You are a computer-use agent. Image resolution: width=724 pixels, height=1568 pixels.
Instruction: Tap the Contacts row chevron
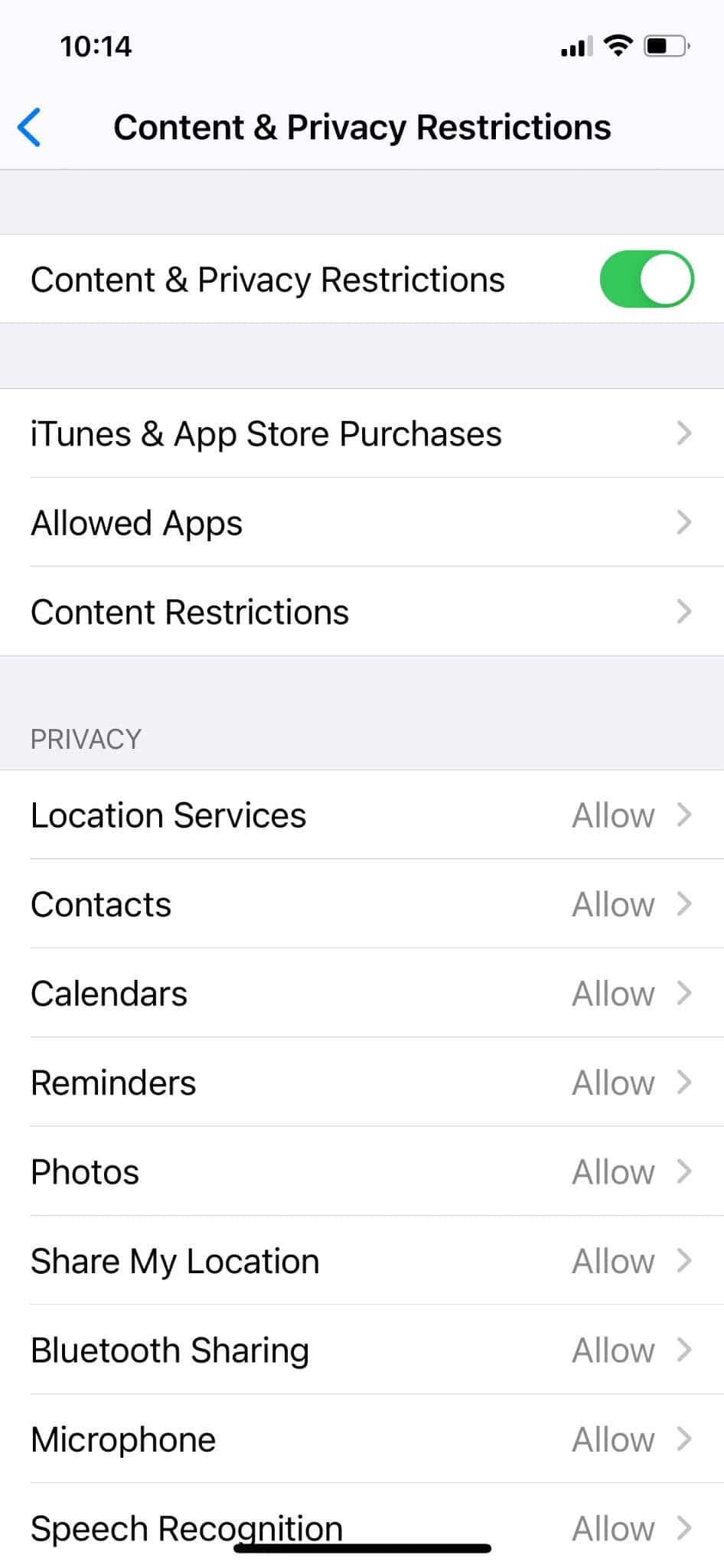(x=683, y=904)
